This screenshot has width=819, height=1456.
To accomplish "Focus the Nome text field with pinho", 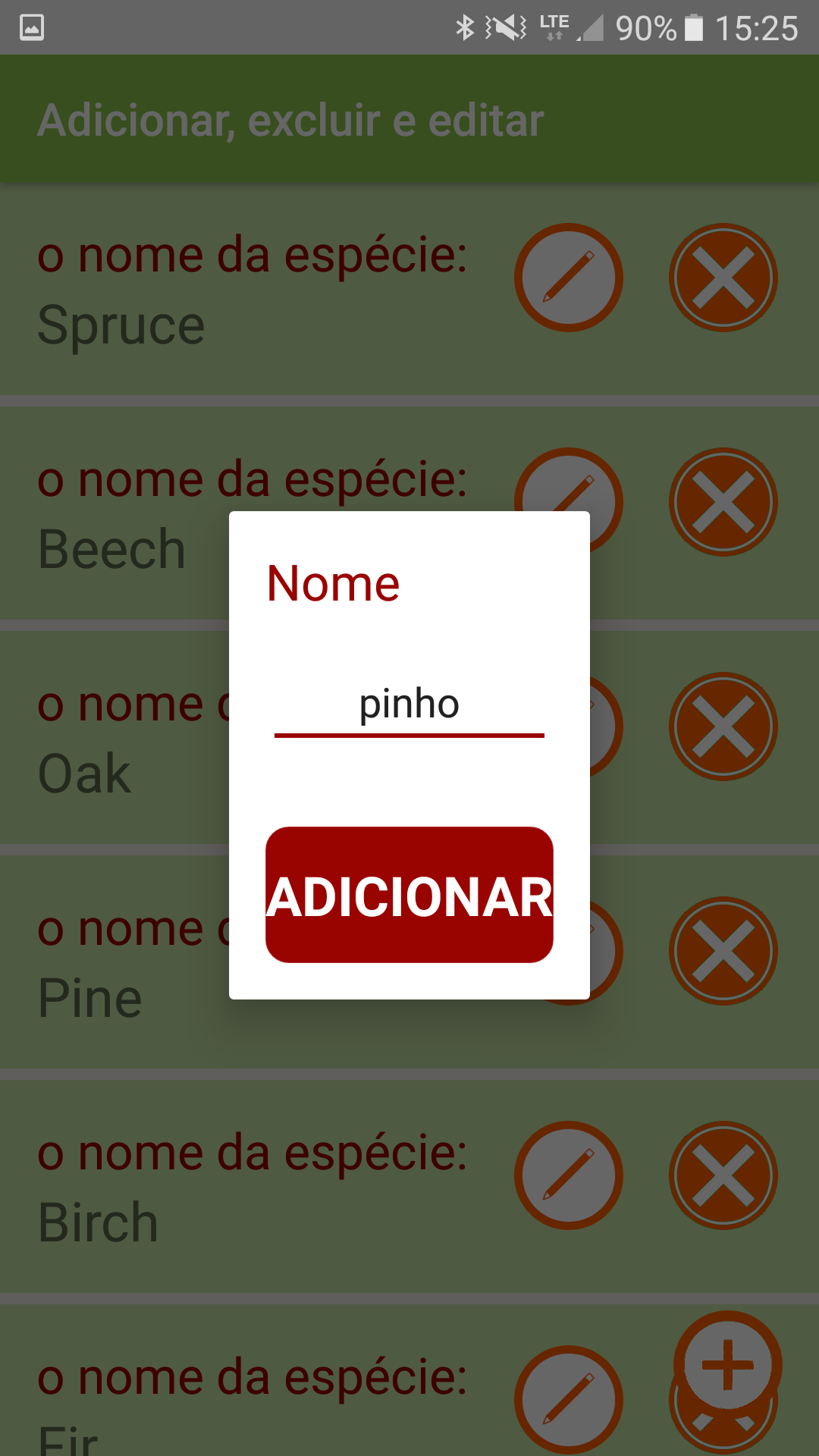I will click(409, 705).
